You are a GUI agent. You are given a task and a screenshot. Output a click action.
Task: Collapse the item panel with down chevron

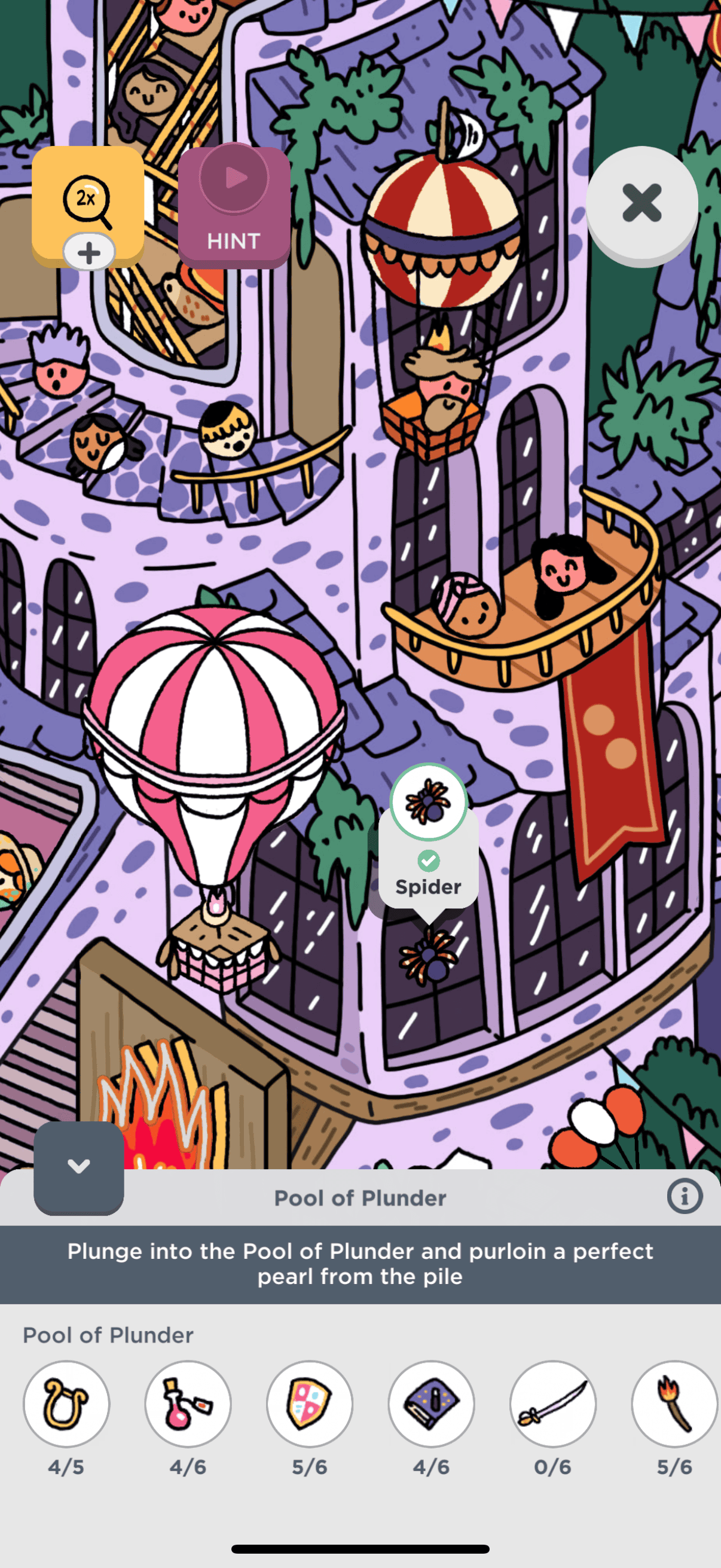78,1167
